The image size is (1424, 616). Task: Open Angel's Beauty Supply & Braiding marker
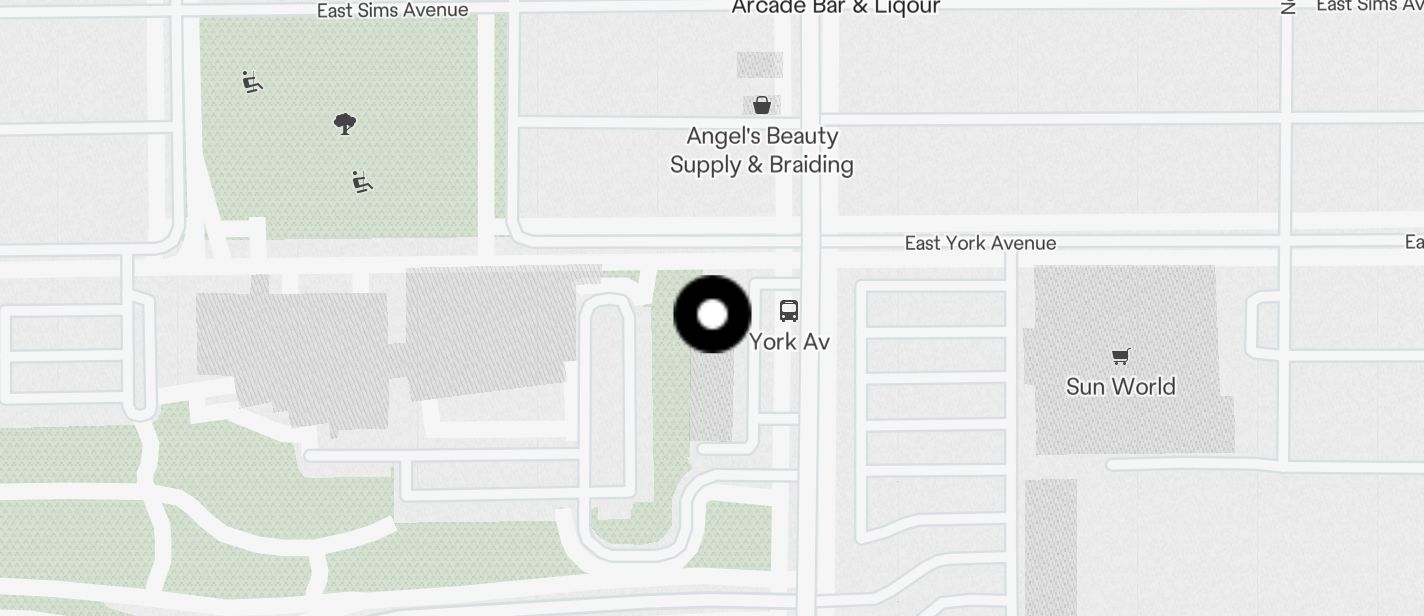(762, 105)
